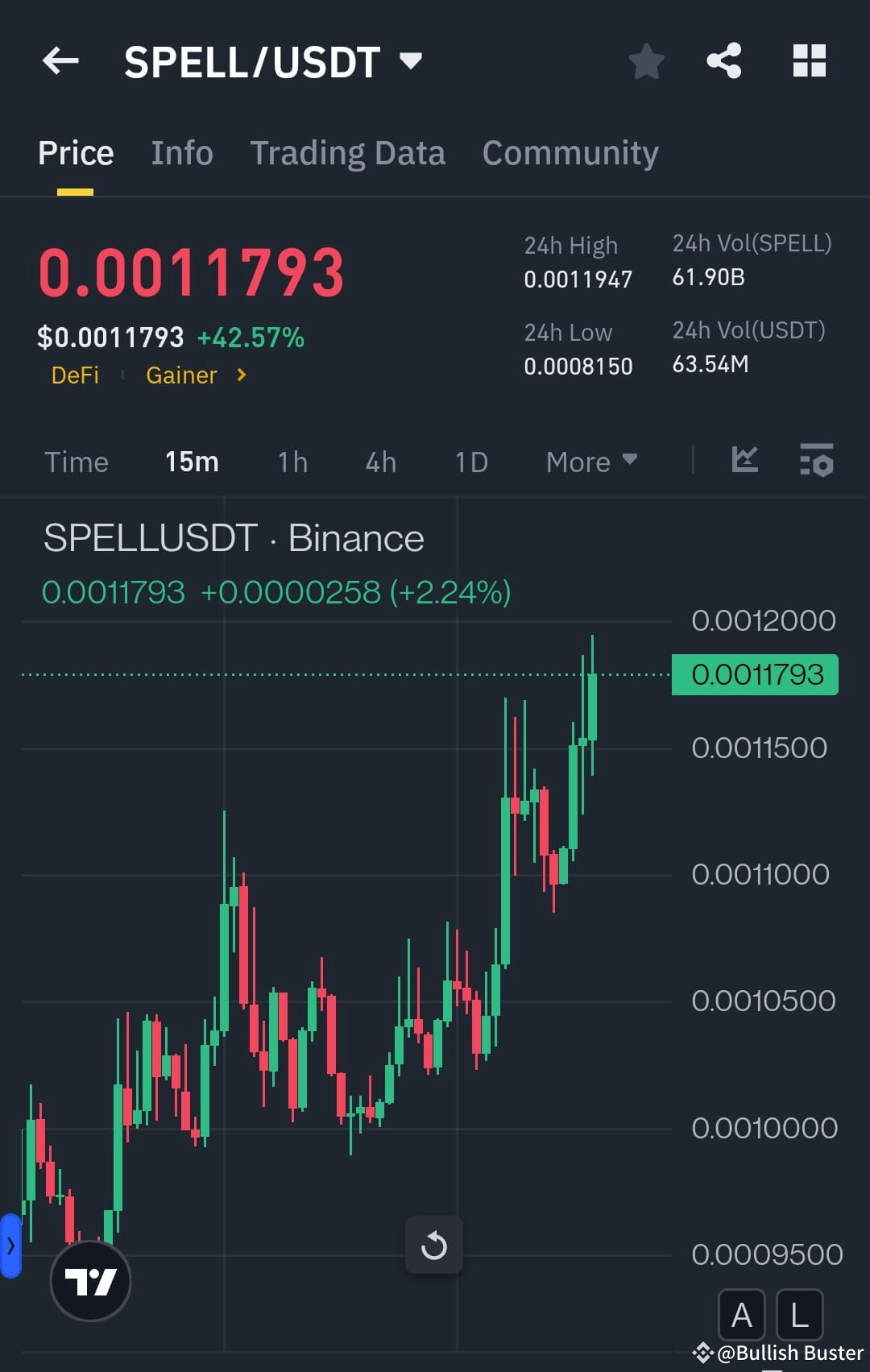Switch chart to 1h timeframe
The image size is (870, 1372).
click(x=292, y=461)
